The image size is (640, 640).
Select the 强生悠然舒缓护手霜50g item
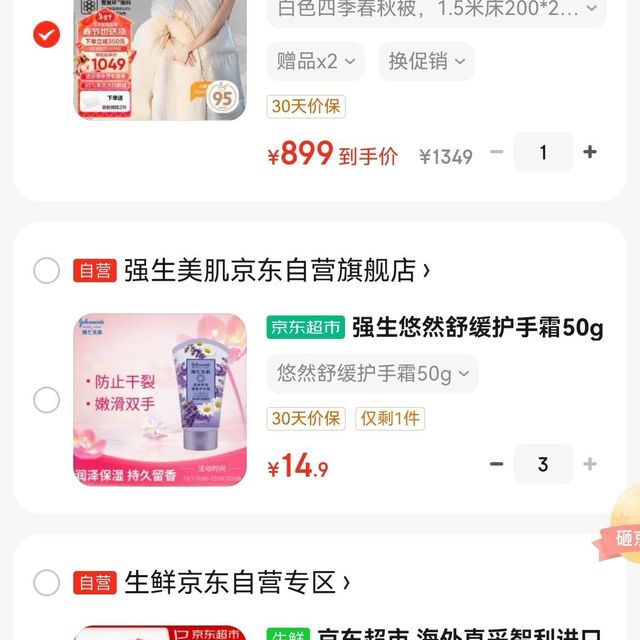47,400
